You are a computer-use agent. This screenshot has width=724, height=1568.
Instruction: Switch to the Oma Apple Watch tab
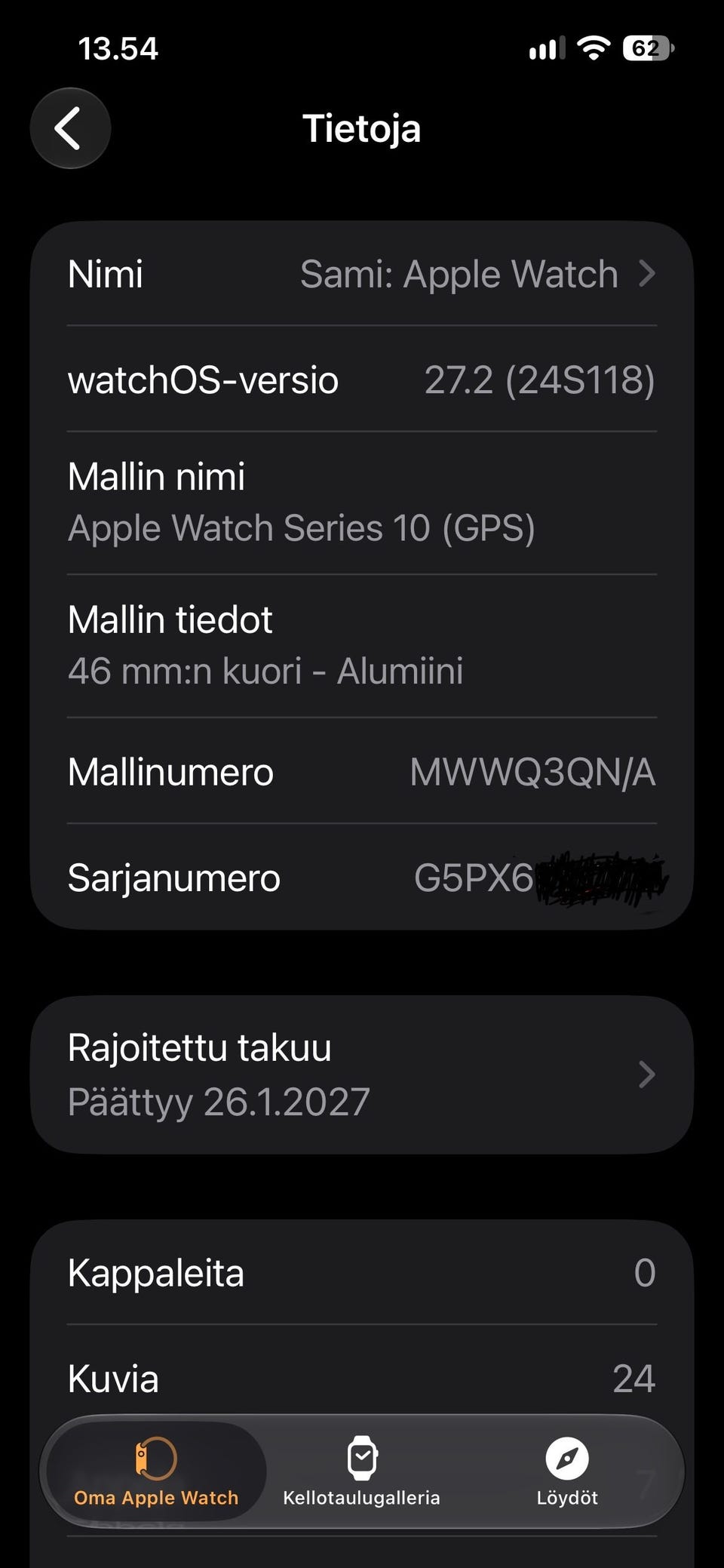tap(156, 1471)
